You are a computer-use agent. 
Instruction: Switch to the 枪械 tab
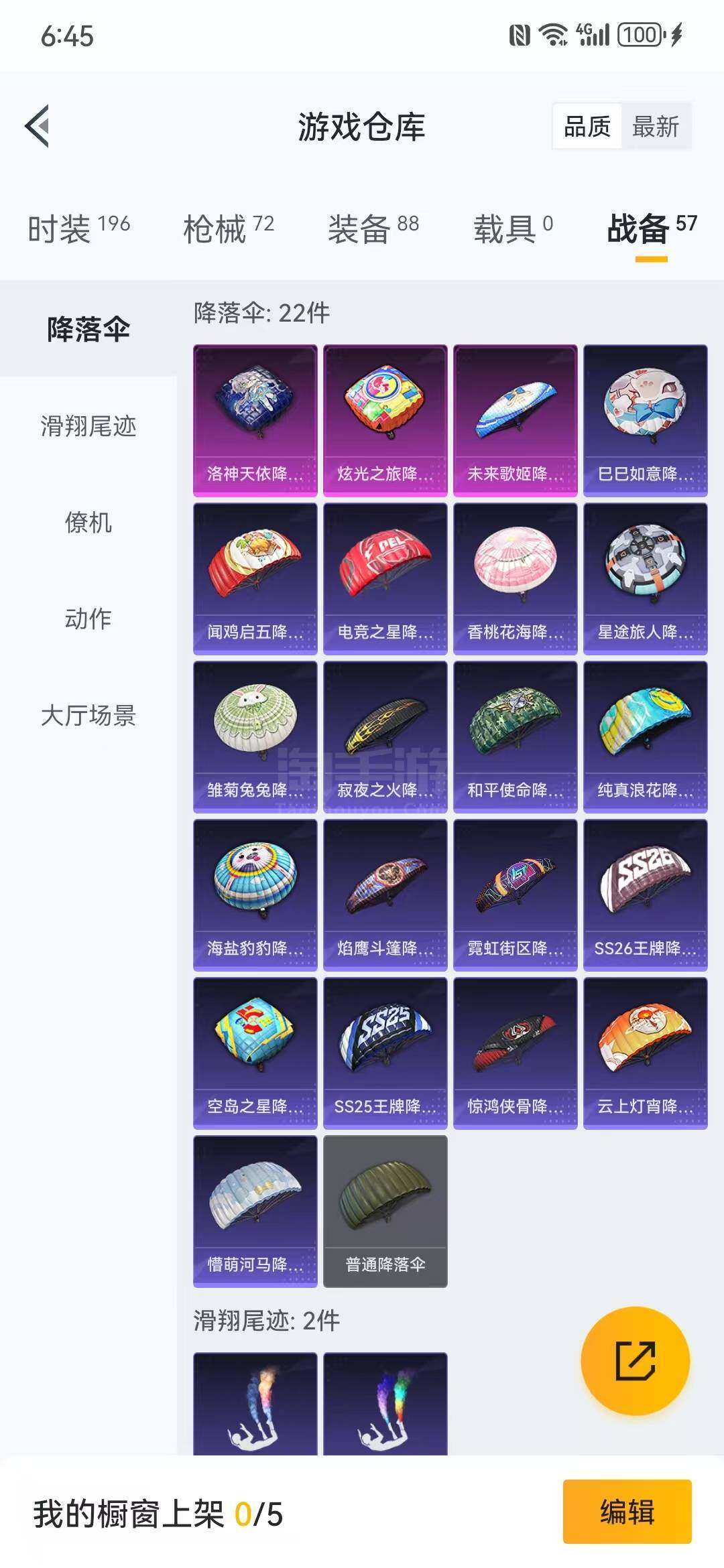click(x=229, y=229)
